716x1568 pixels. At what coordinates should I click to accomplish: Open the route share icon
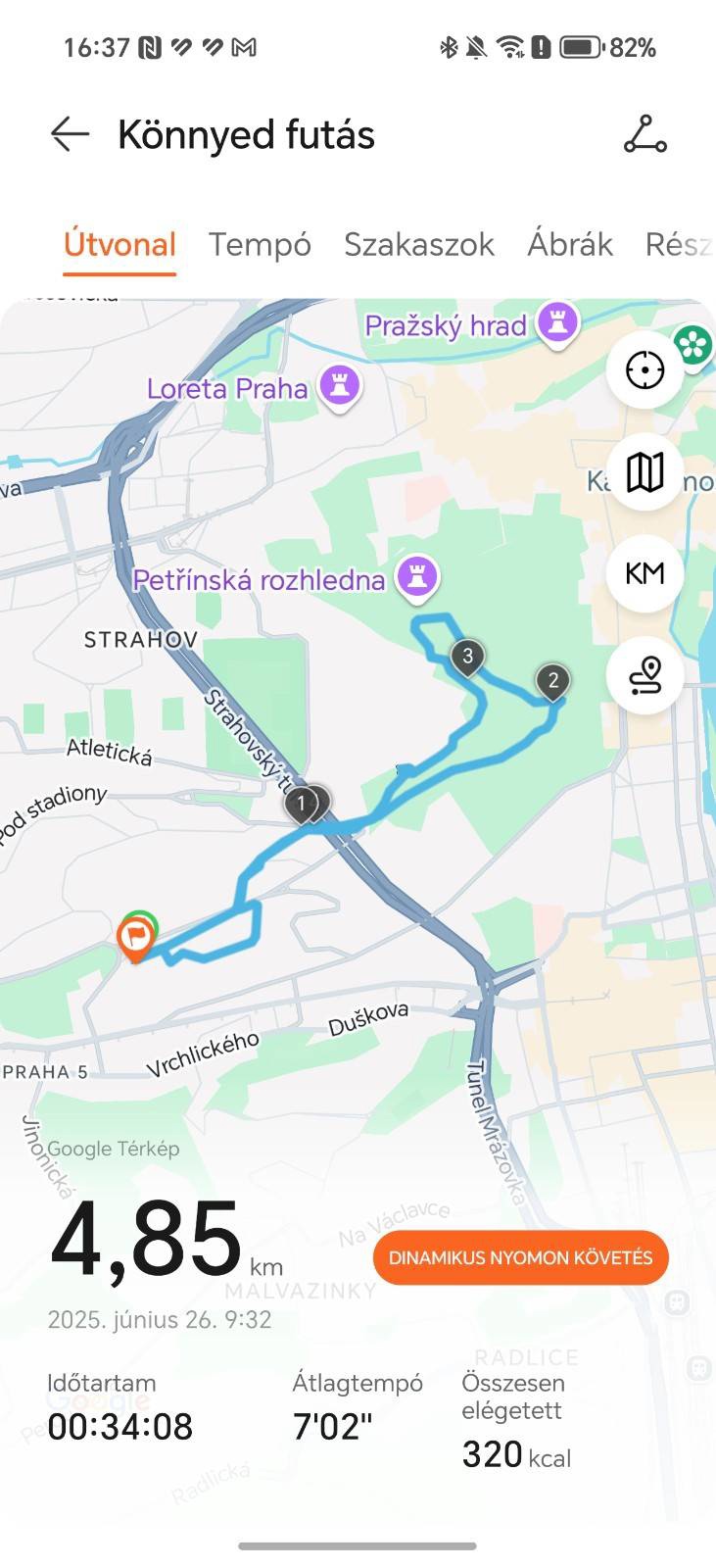tap(644, 135)
